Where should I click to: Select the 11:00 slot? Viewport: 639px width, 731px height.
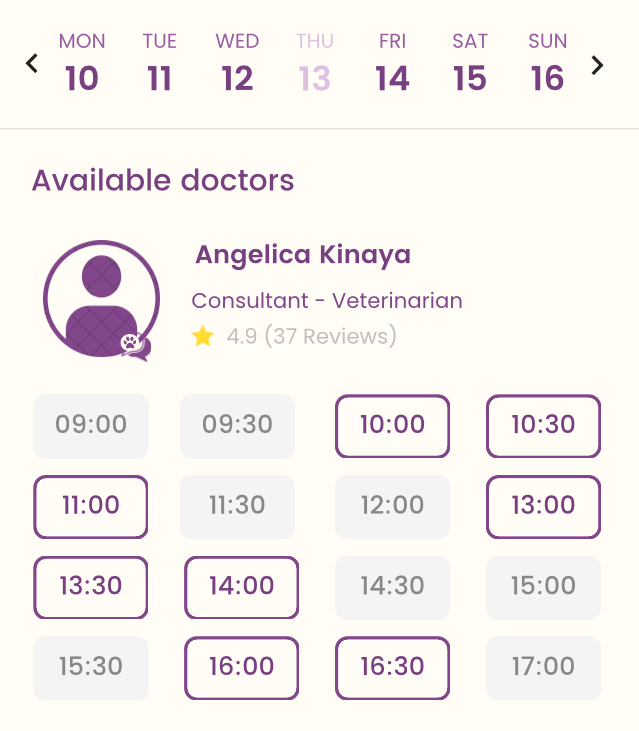tap(91, 506)
